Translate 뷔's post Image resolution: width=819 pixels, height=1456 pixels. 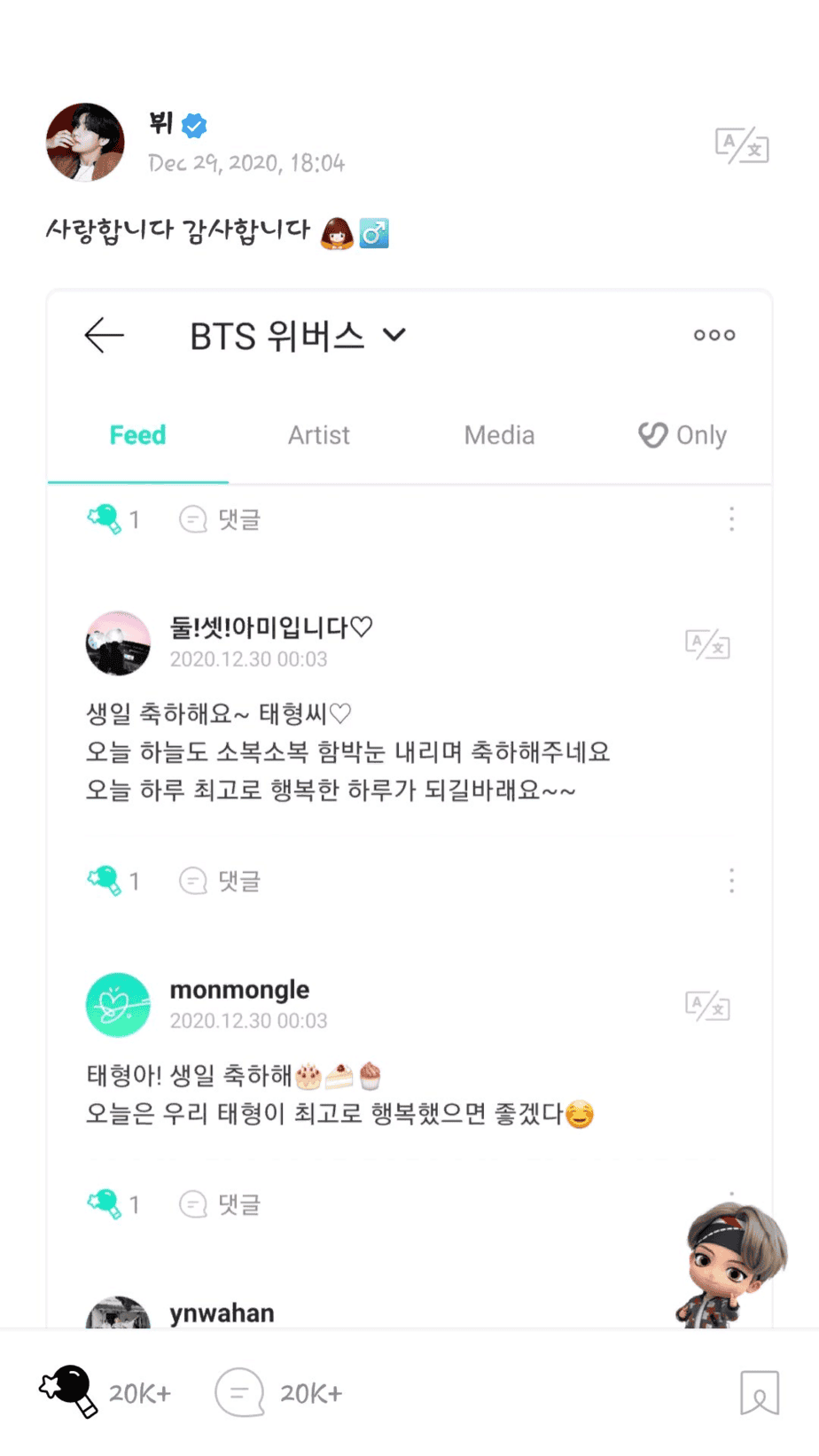[x=741, y=145]
